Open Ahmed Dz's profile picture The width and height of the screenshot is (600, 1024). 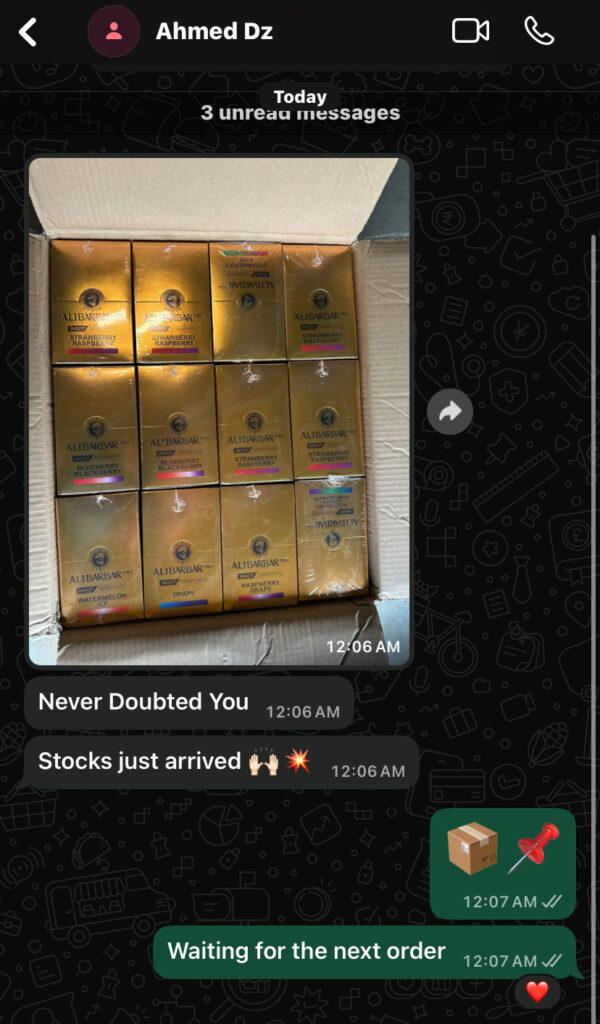coord(113,32)
